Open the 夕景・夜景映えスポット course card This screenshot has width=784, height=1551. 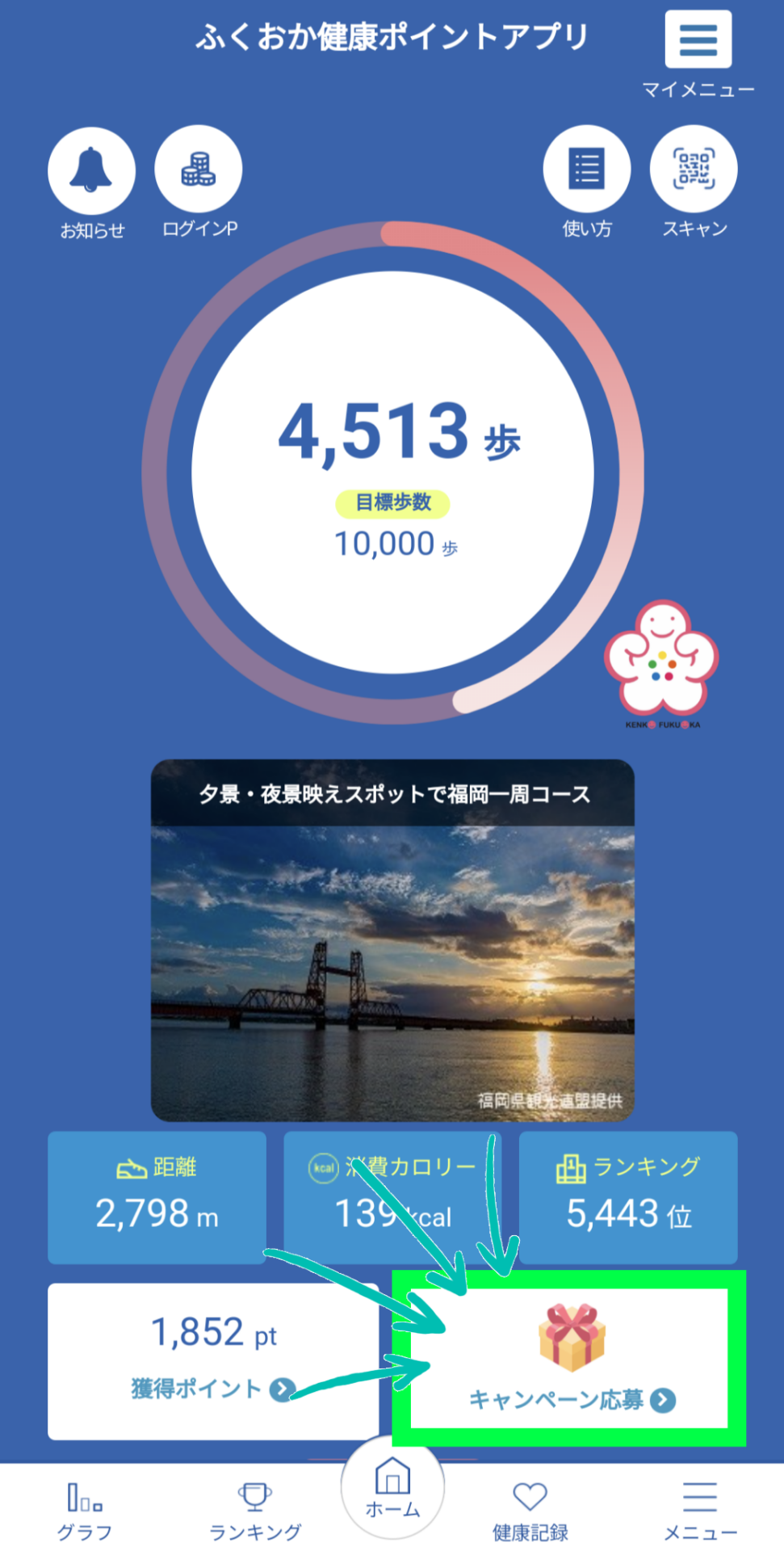[392, 940]
